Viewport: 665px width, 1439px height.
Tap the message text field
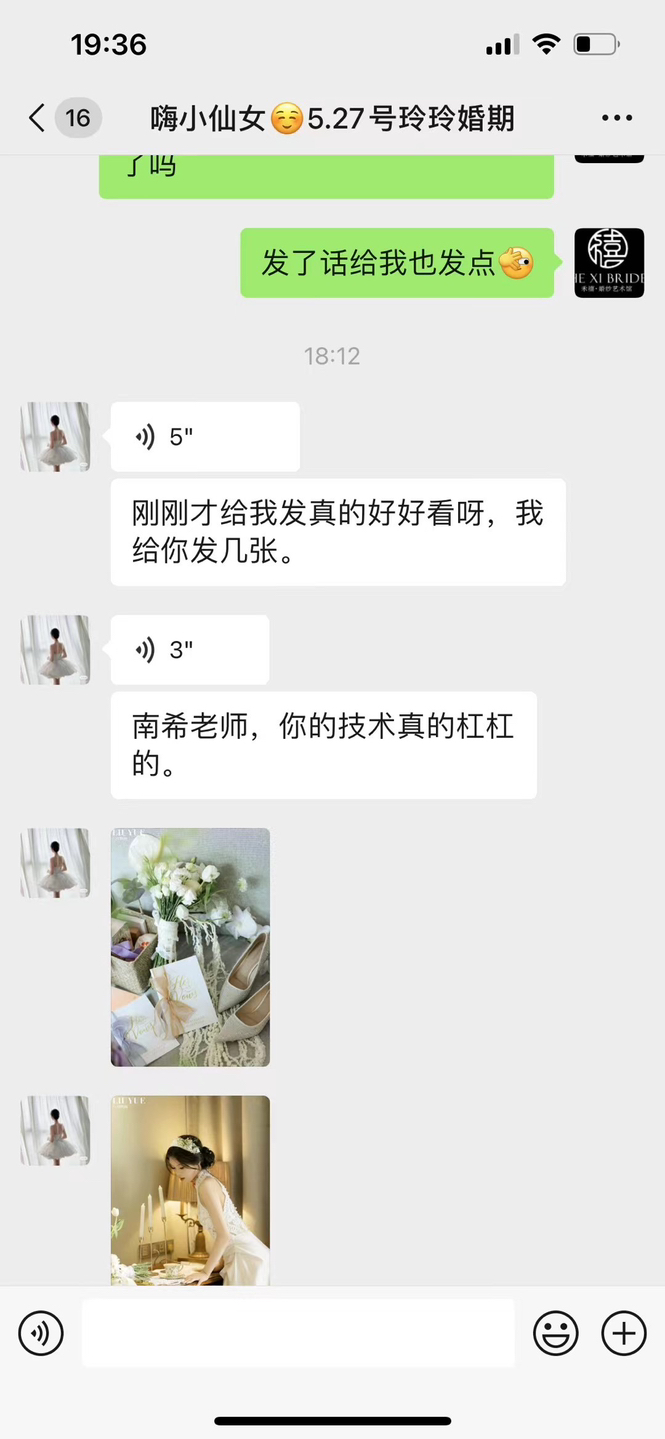pyautogui.click(x=298, y=1333)
